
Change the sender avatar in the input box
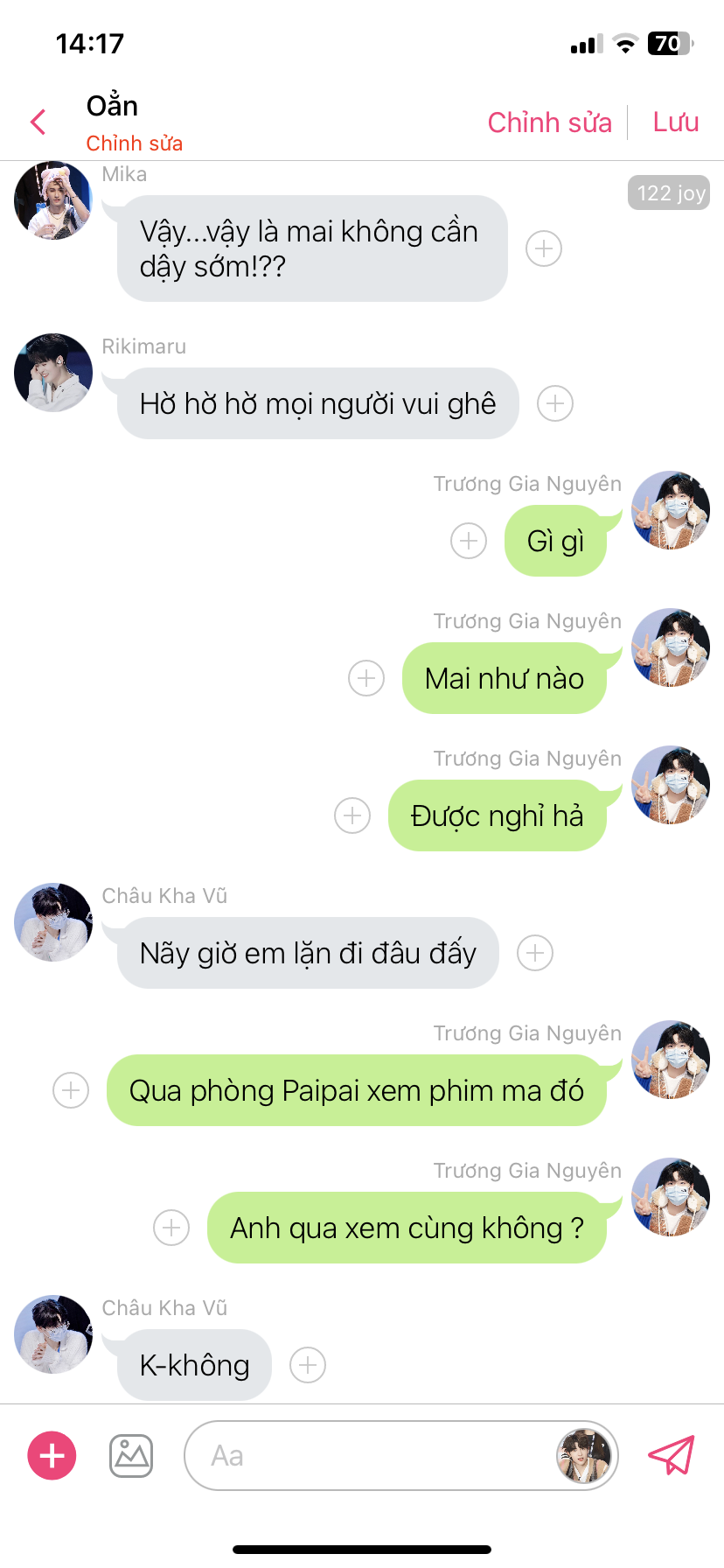click(584, 1456)
